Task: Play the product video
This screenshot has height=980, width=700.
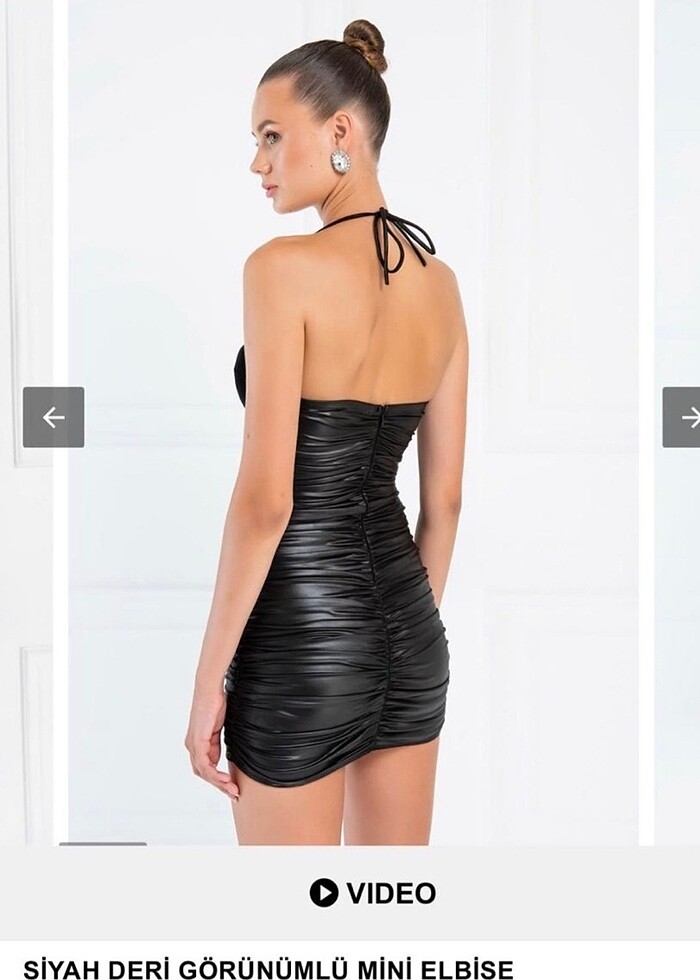Action: [372, 892]
